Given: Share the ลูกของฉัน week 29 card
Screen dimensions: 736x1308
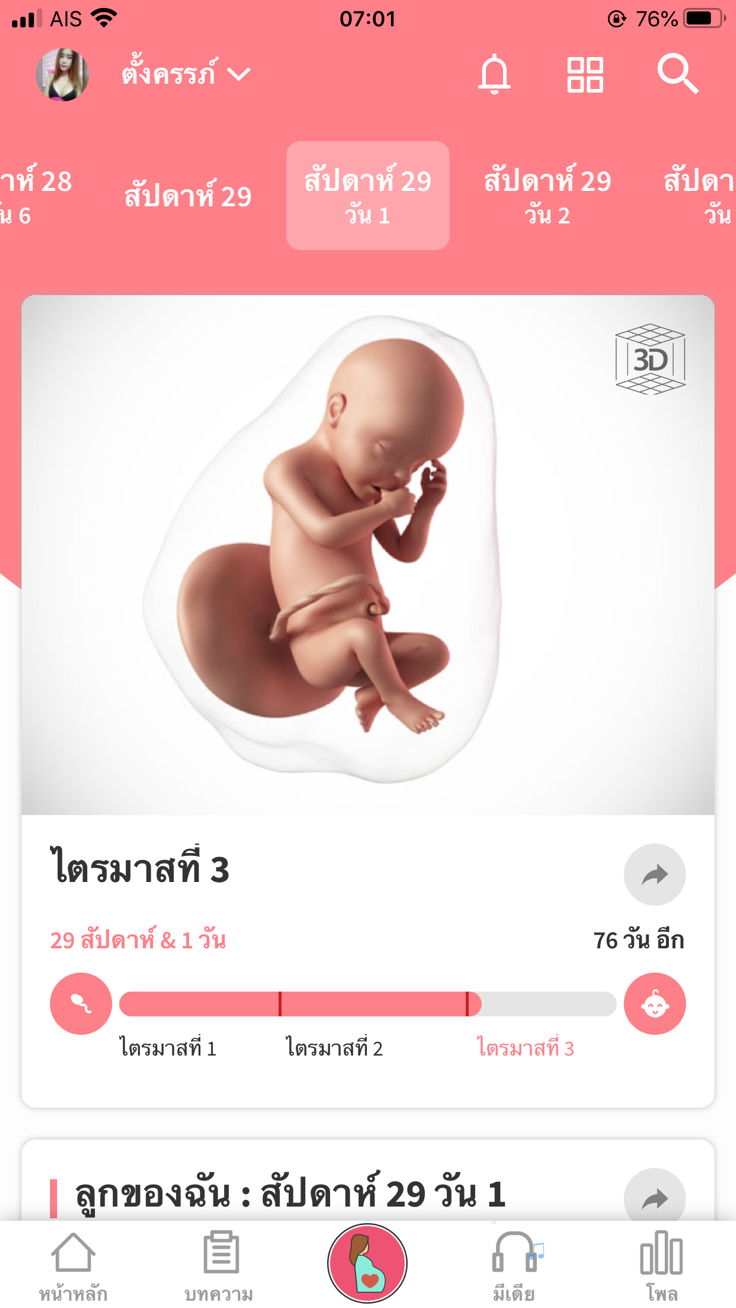Looking at the screenshot, I should (x=654, y=1196).
